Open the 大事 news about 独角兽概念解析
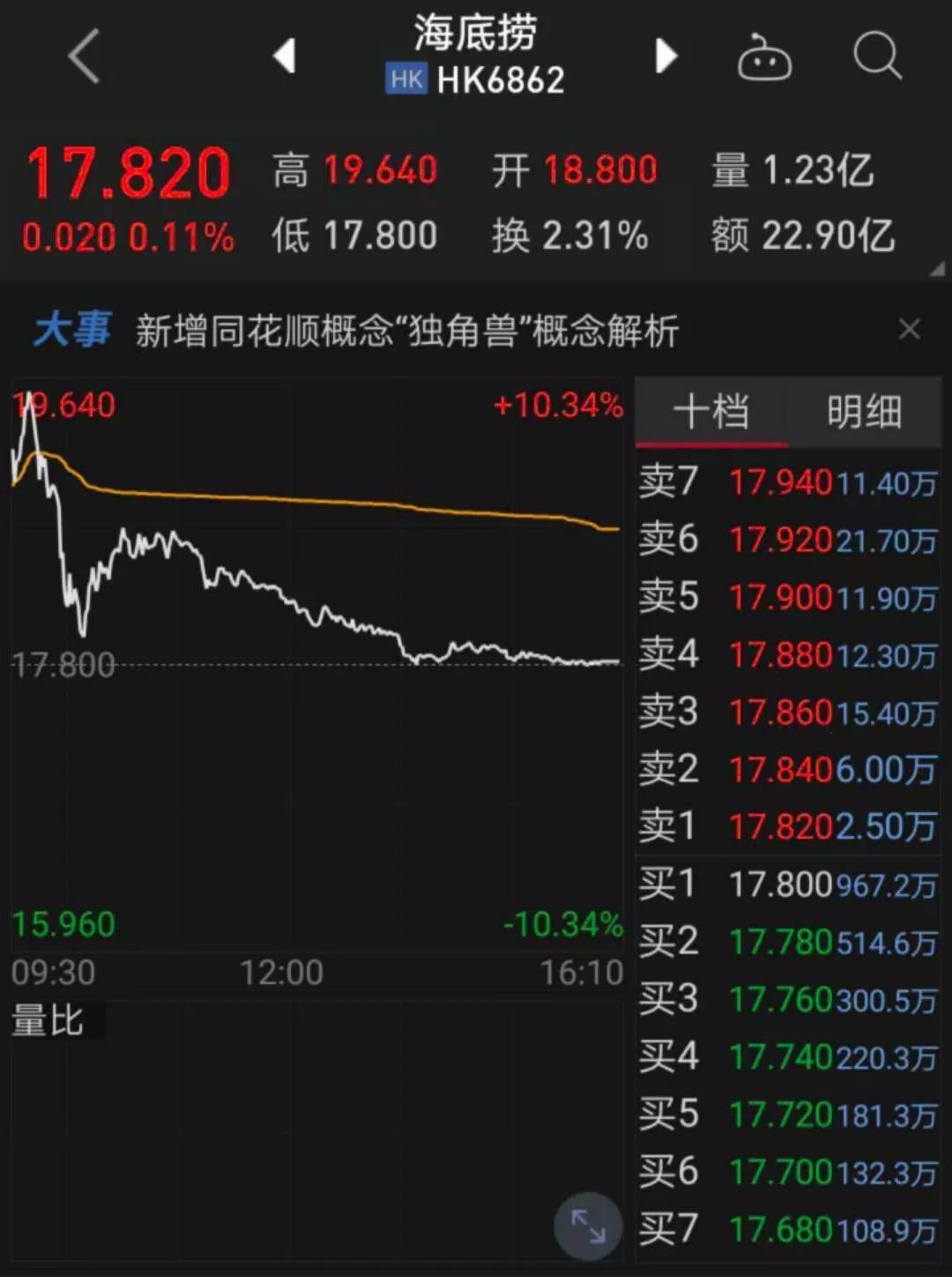The width and height of the screenshot is (952, 1277). click(x=406, y=332)
